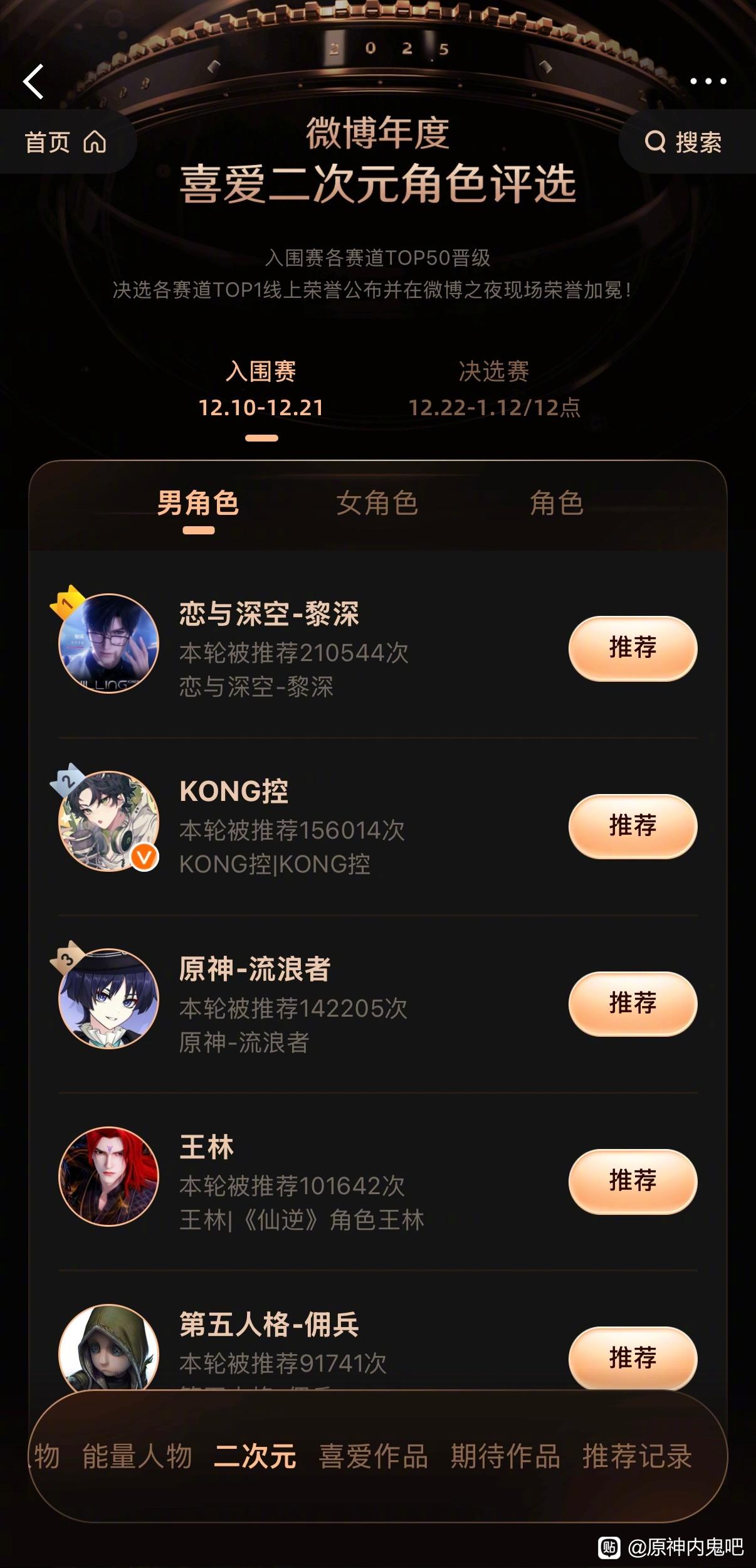Viewport: 756px width, 1568px height.
Task: Select the 男角色 tab
Action: coord(198,504)
